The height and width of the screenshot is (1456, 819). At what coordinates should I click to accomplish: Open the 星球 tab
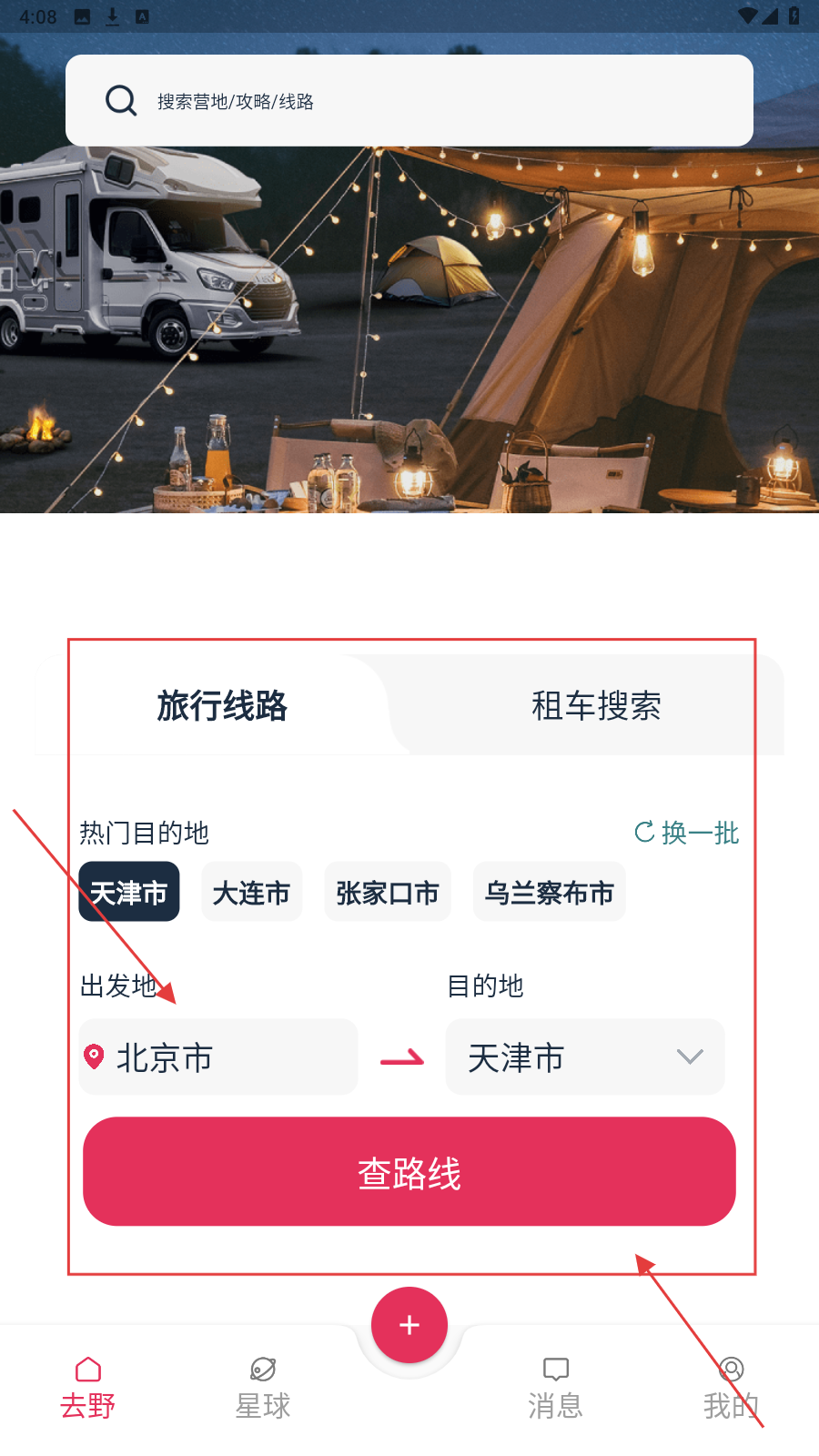tap(263, 1388)
